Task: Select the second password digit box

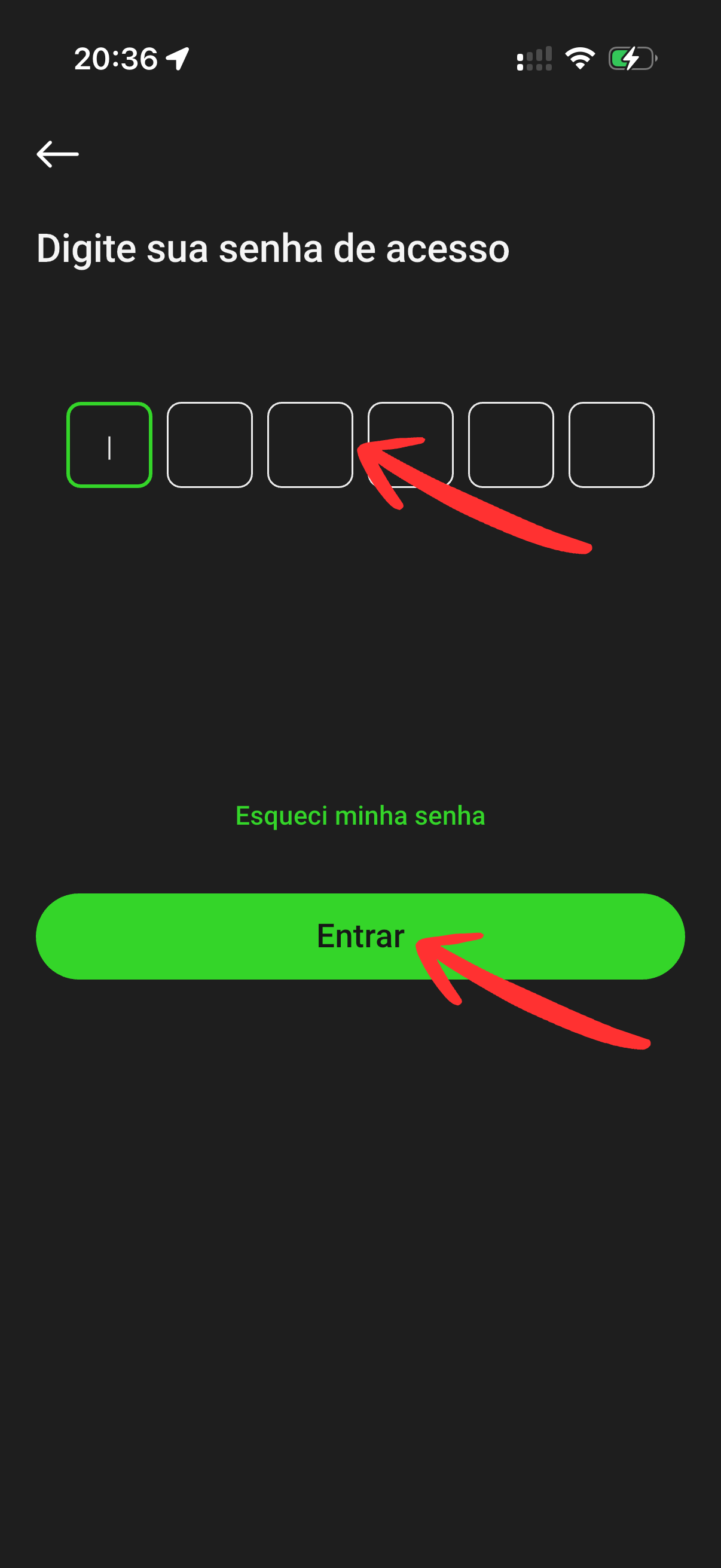Action: [x=211, y=445]
